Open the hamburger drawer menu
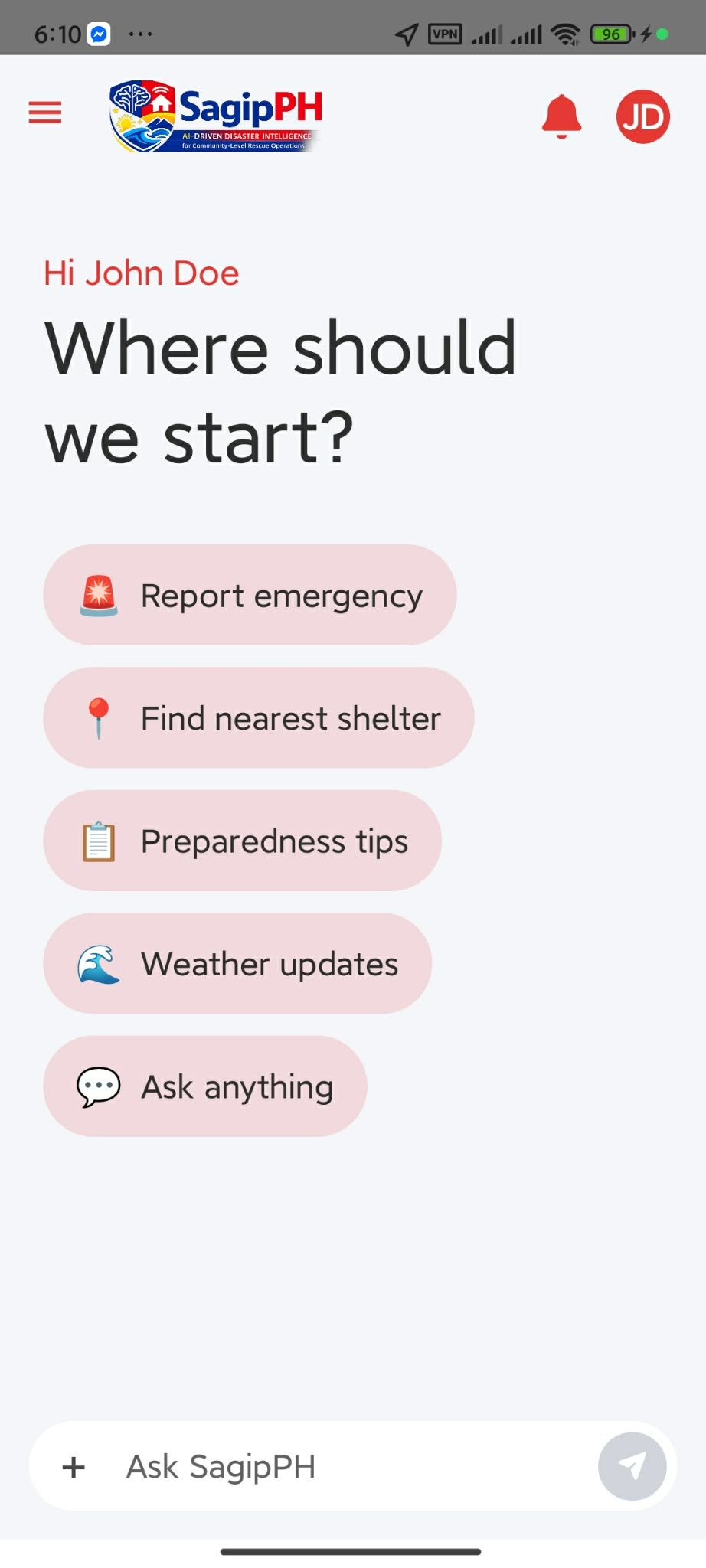706x1568 pixels. (x=45, y=113)
